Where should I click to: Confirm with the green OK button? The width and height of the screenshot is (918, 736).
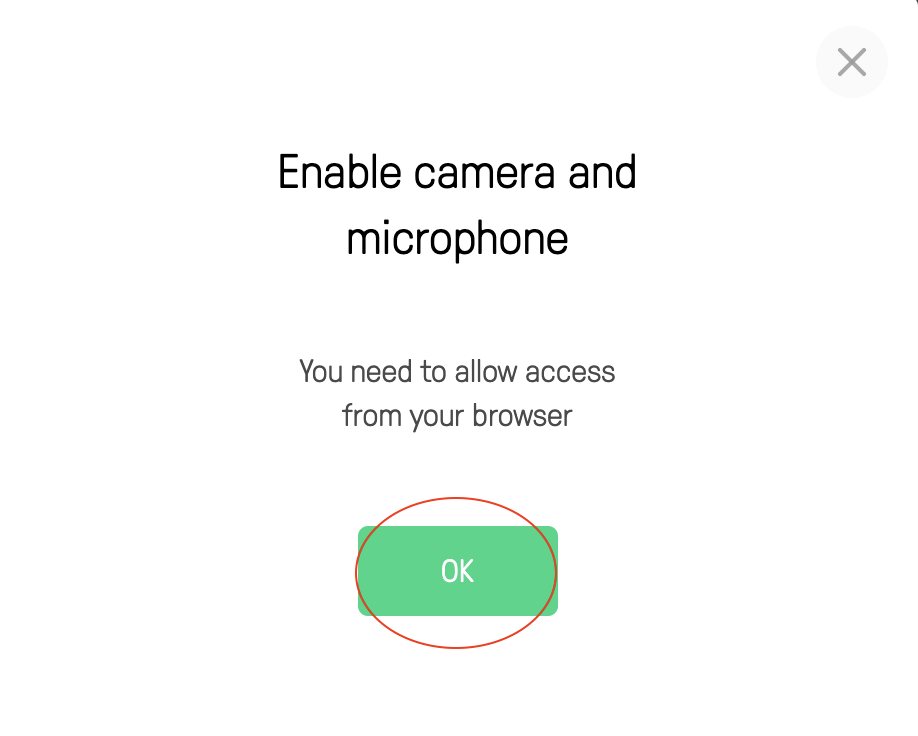click(x=457, y=571)
